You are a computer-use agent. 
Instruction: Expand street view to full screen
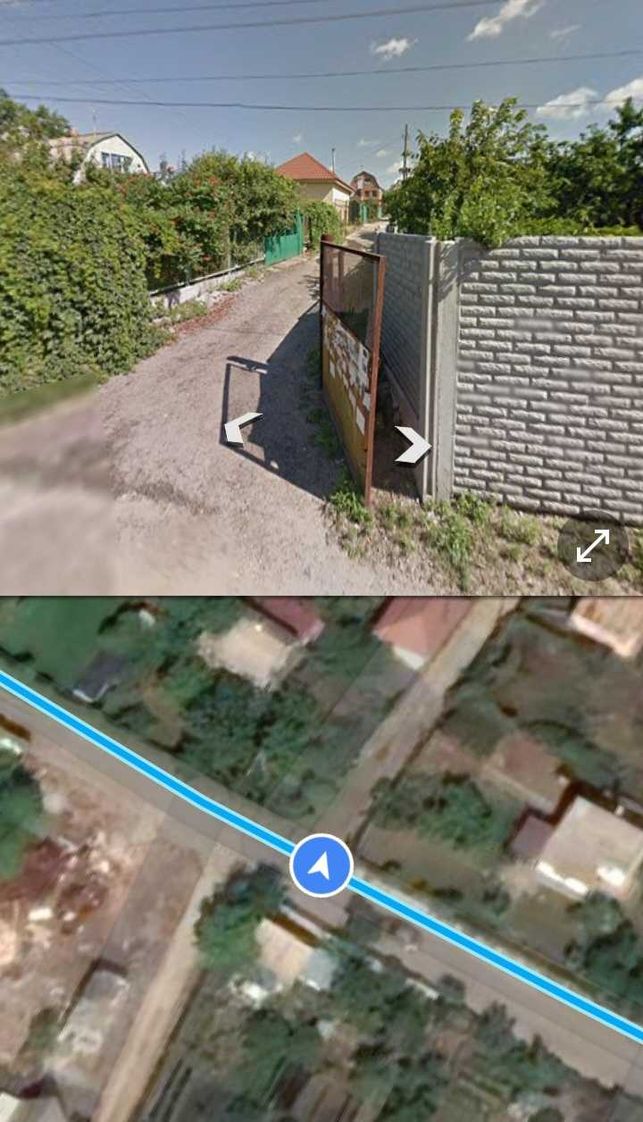(593, 546)
